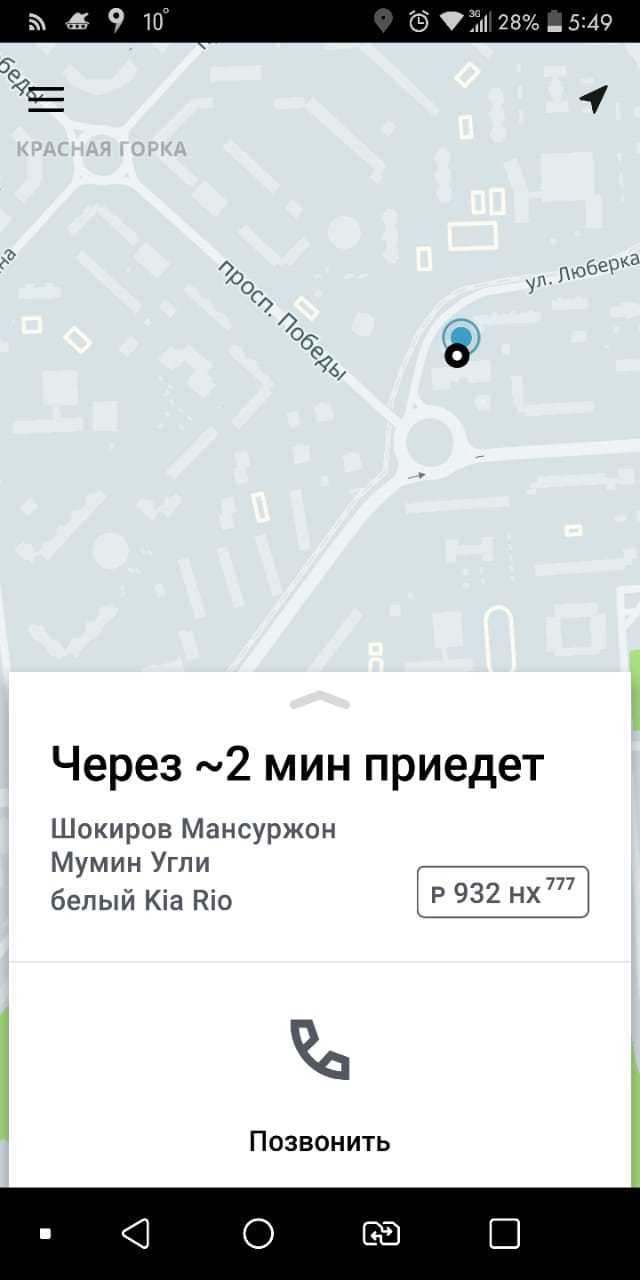
Task: Go back using system navigation
Action: [136, 1233]
